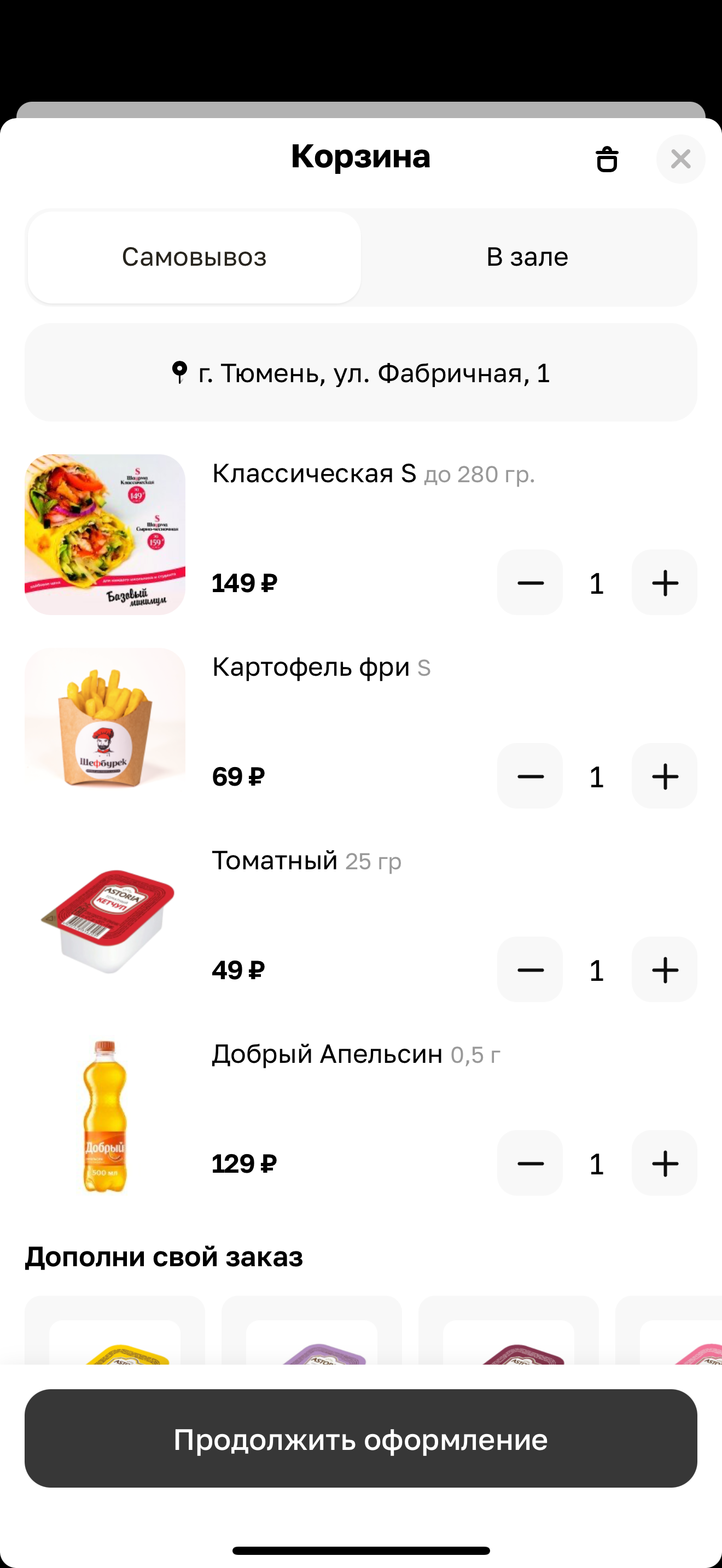Viewport: 722px width, 1568px height.
Task: Open the Классическая S product image
Action: [x=104, y=535]
